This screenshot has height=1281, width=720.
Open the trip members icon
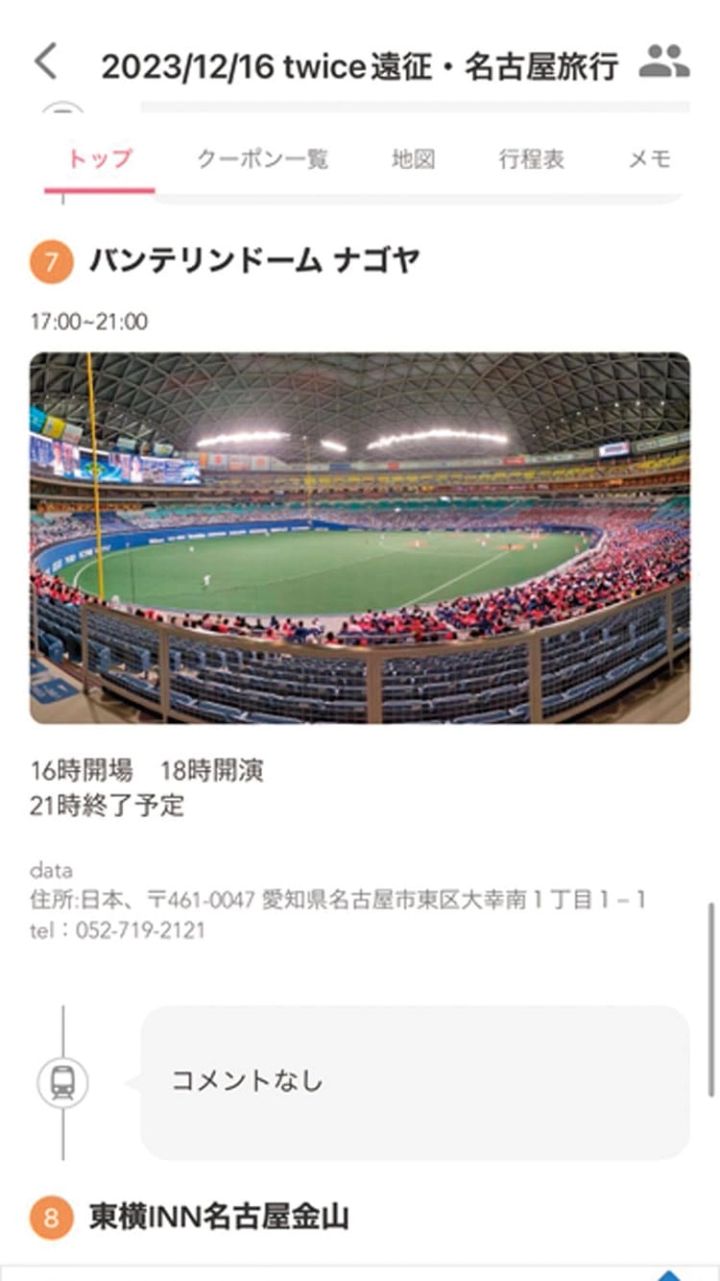(664, 62)
